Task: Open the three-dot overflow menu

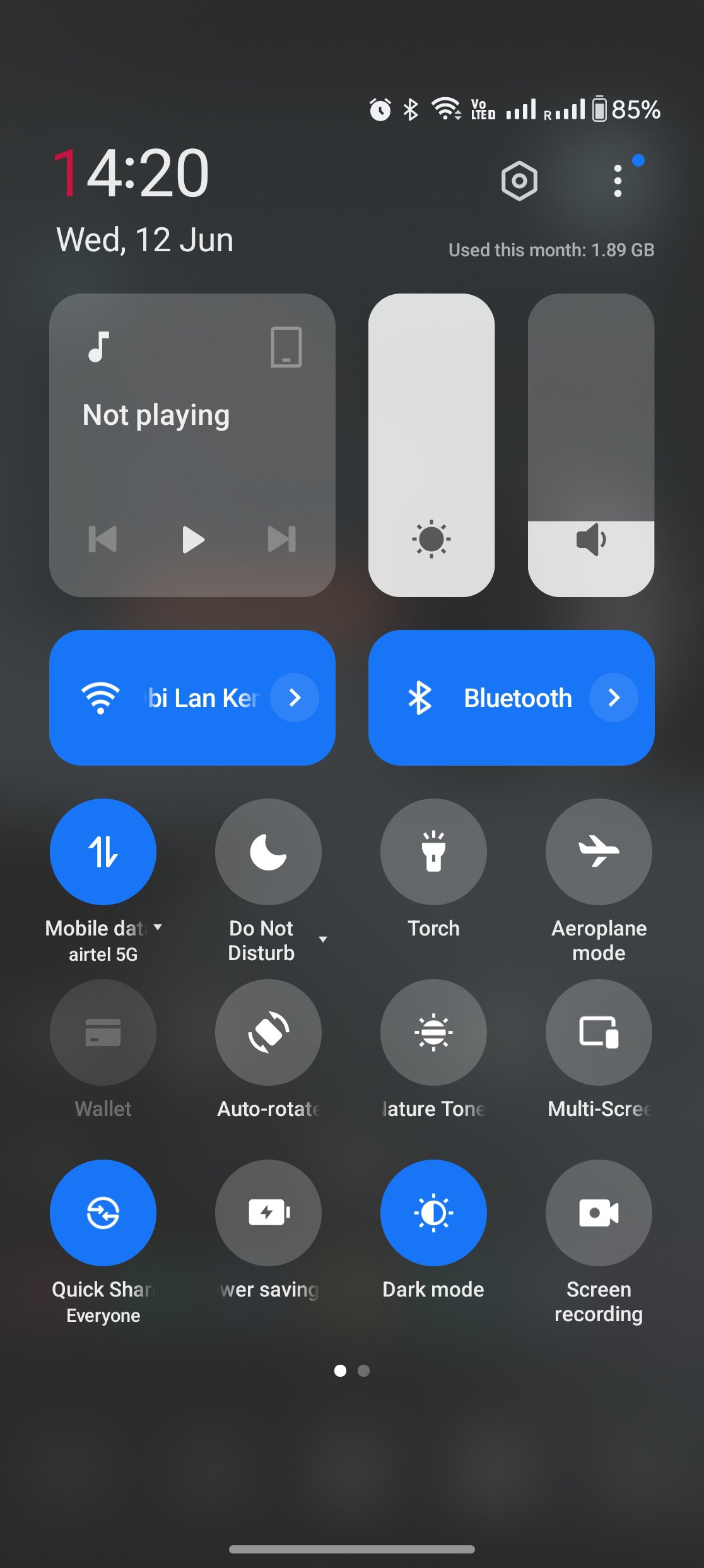Action: (618, 181)
